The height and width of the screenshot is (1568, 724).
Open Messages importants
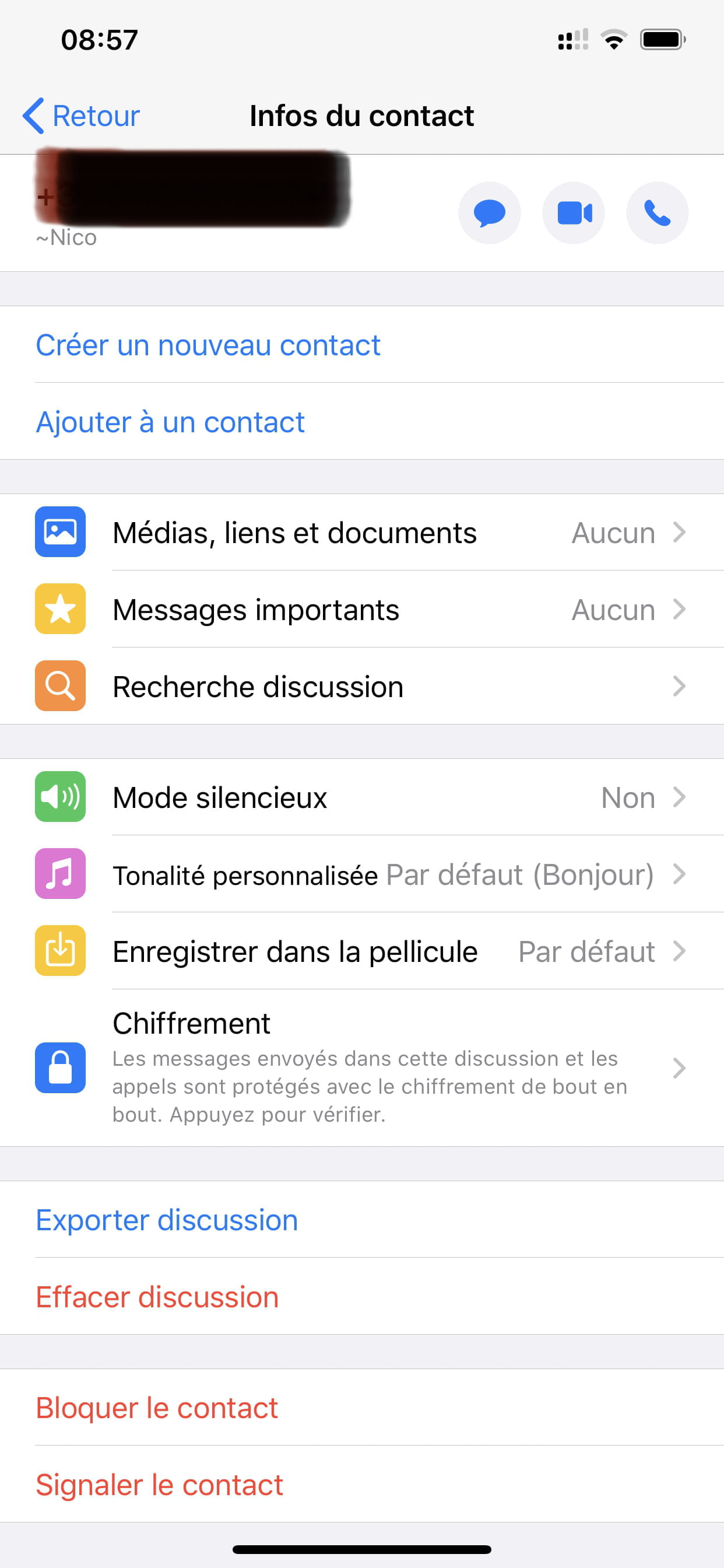coord(362,610)
